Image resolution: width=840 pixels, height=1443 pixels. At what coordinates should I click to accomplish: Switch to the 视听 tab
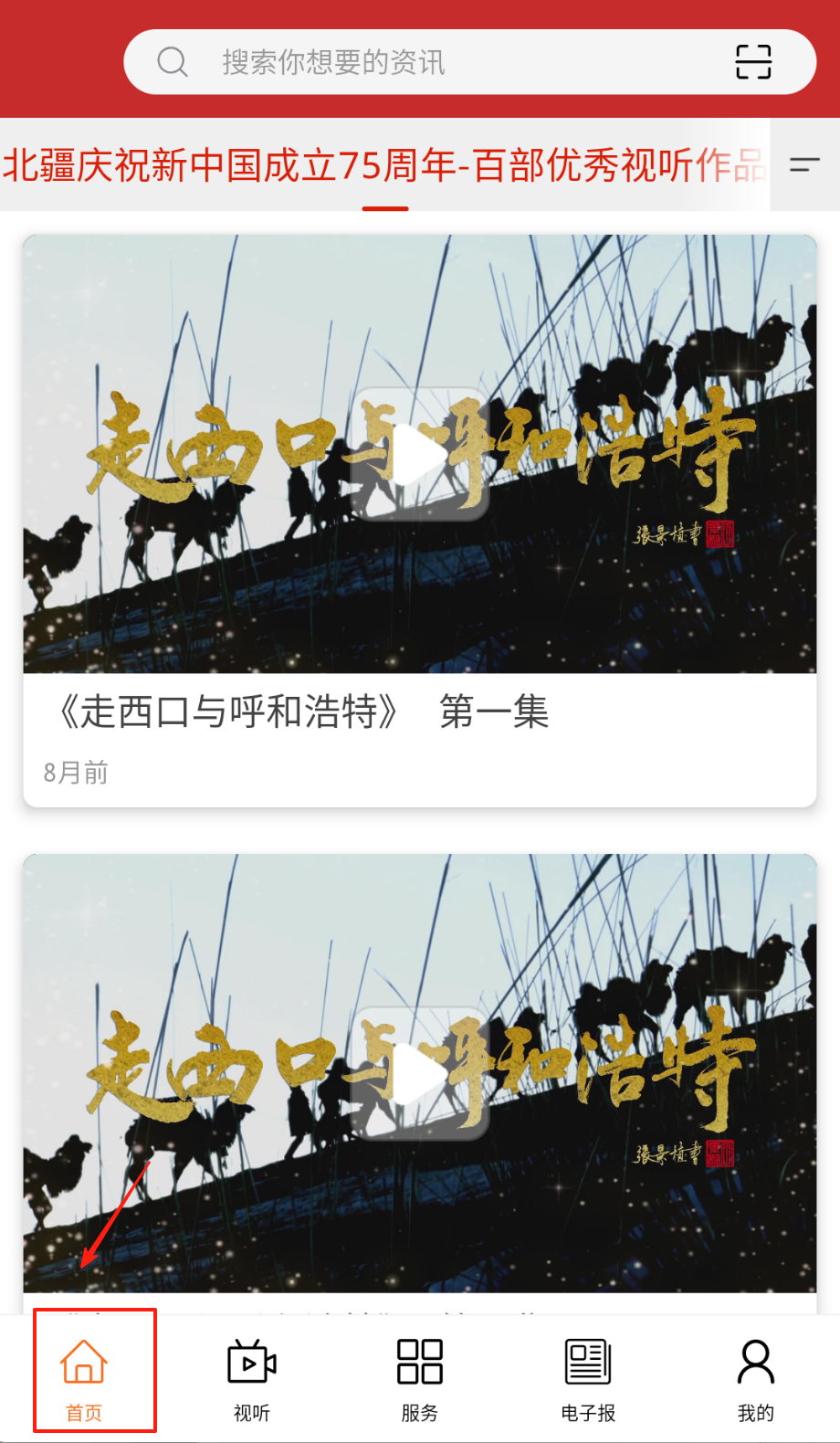tap(252, 1378)
